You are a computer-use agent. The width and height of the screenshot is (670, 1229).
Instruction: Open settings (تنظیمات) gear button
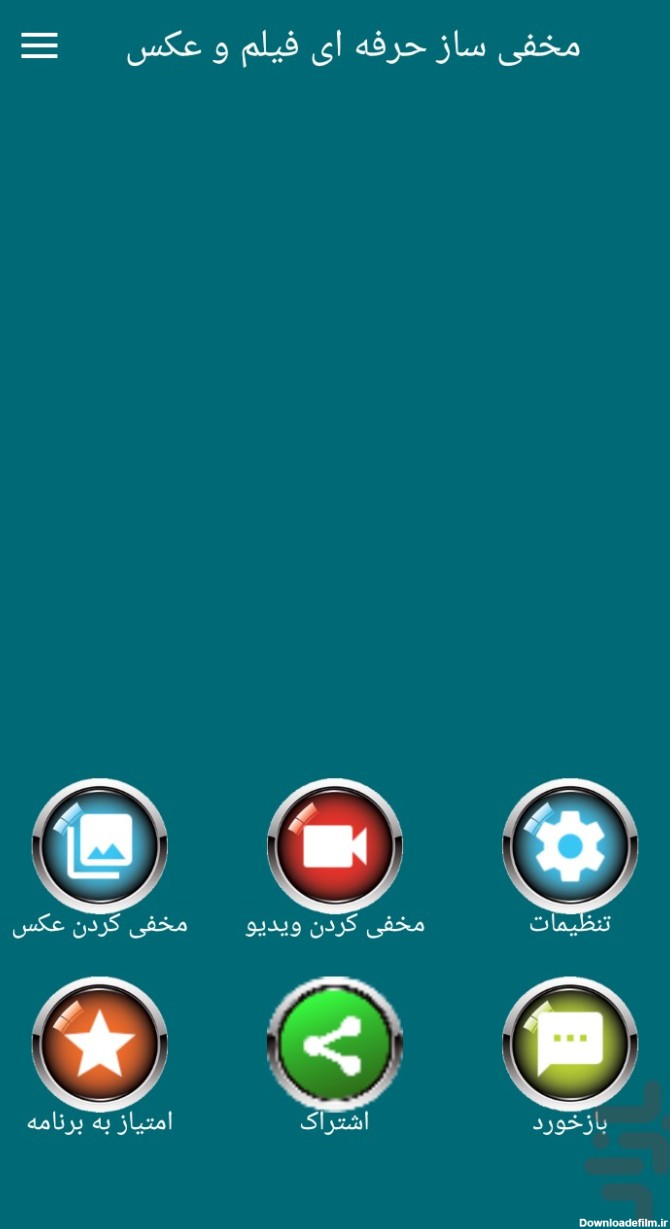[x=570, y=846]
